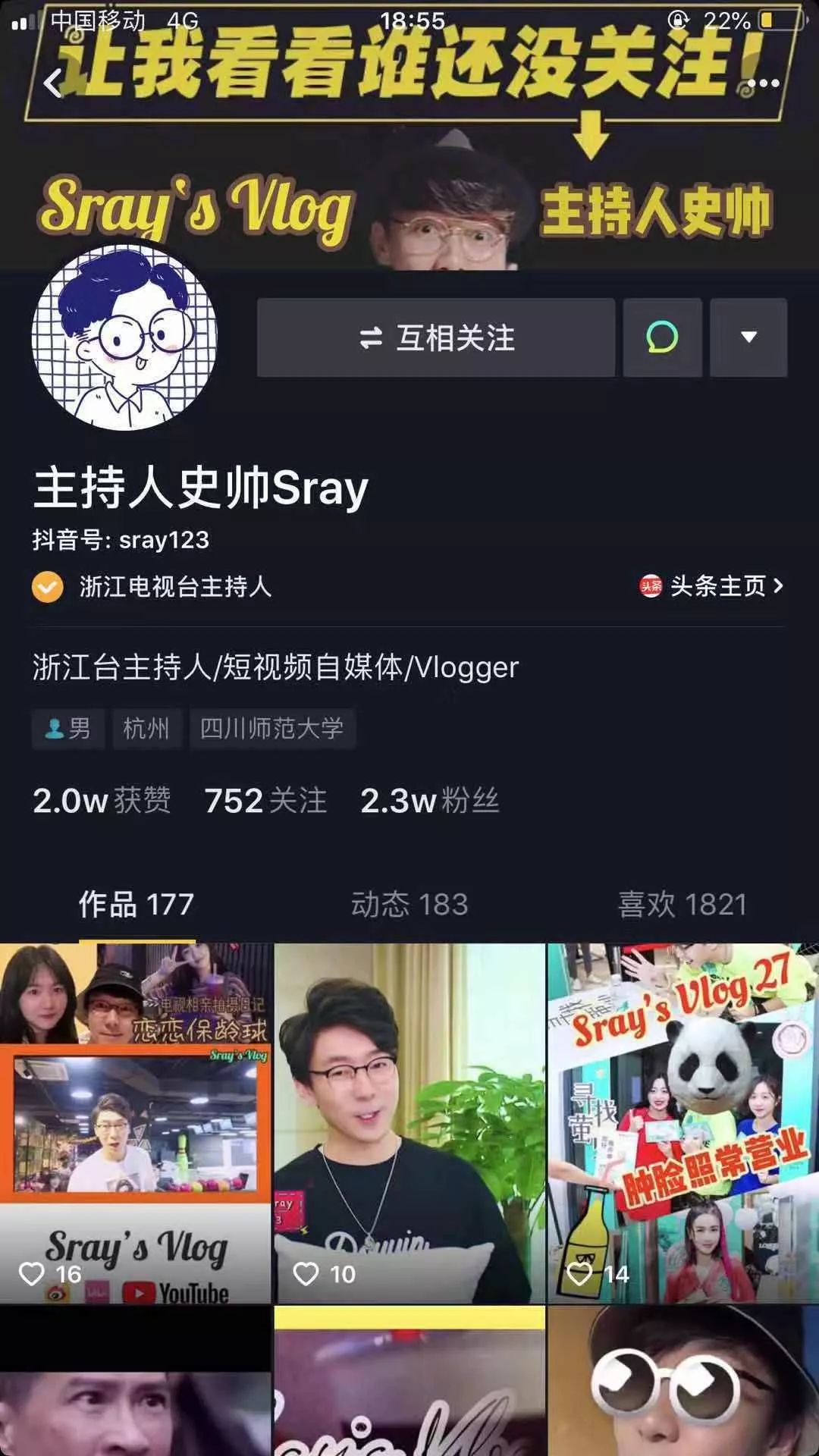
Task: Open the 恋恋保龄球 video with 16 likes
Action: click(135, 1122)
